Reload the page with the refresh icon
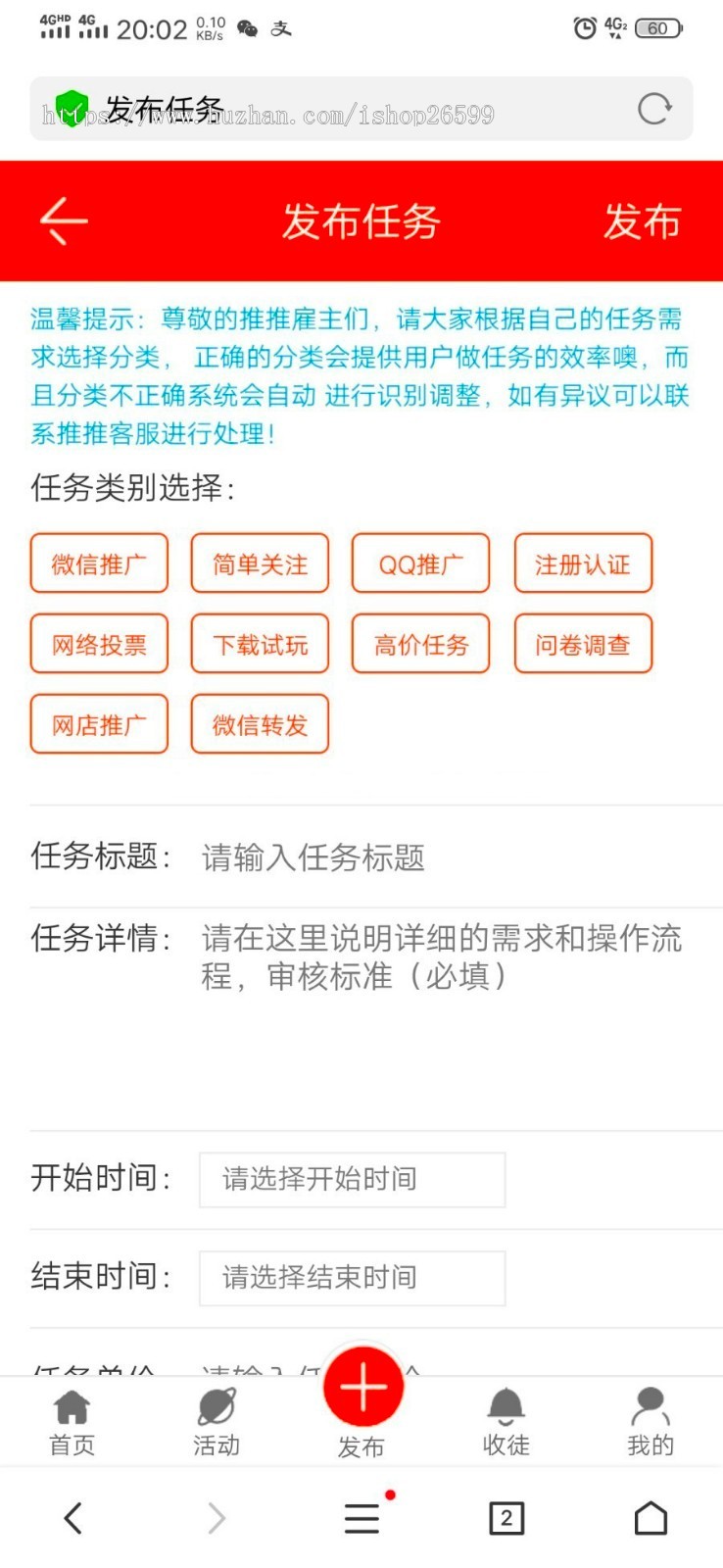The width and height of the screenshot is (723, 1568). (x=654, y=110)
